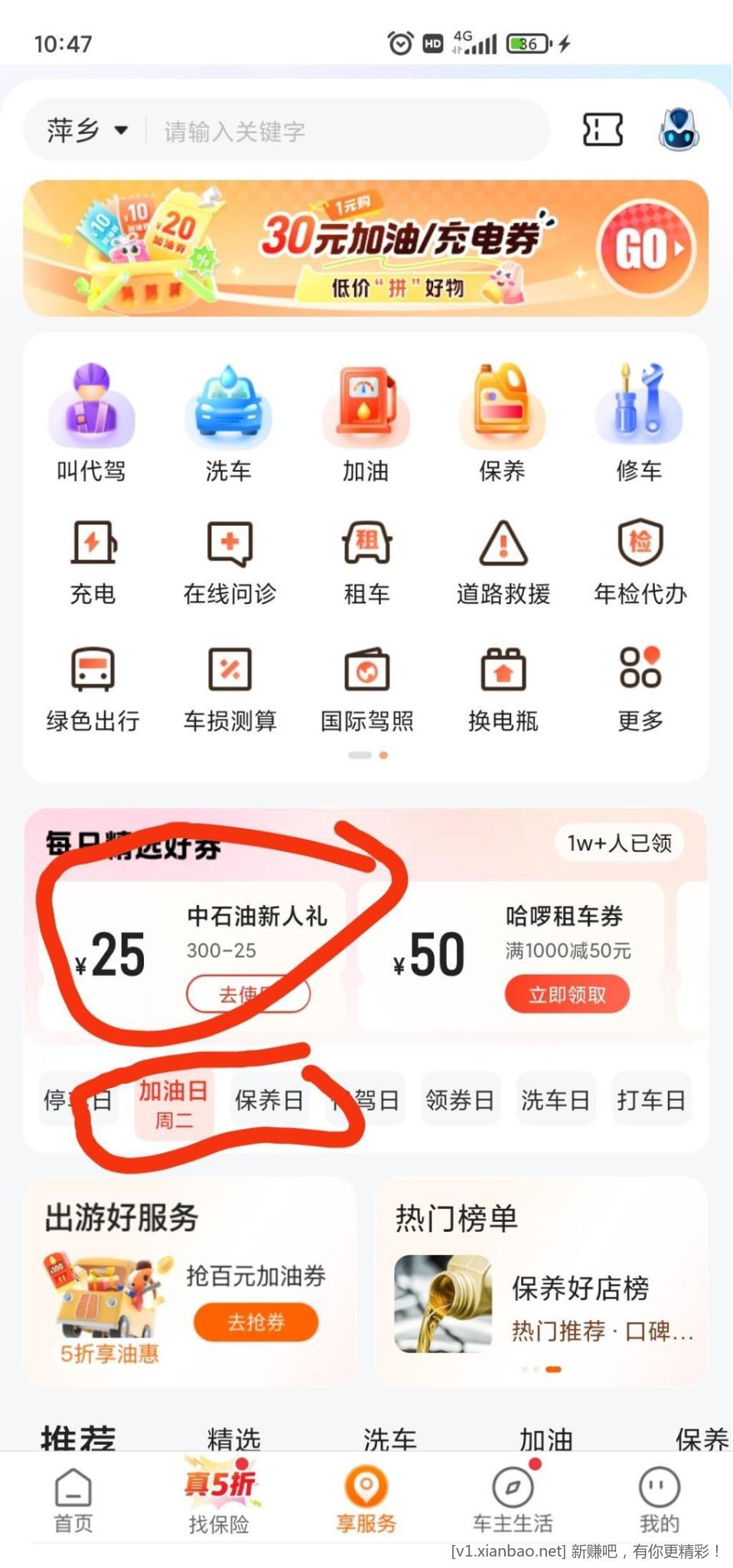This screenshot has height=1568, width=733.
Task: Select the 领券日 chip
Action: (460, 1100)
